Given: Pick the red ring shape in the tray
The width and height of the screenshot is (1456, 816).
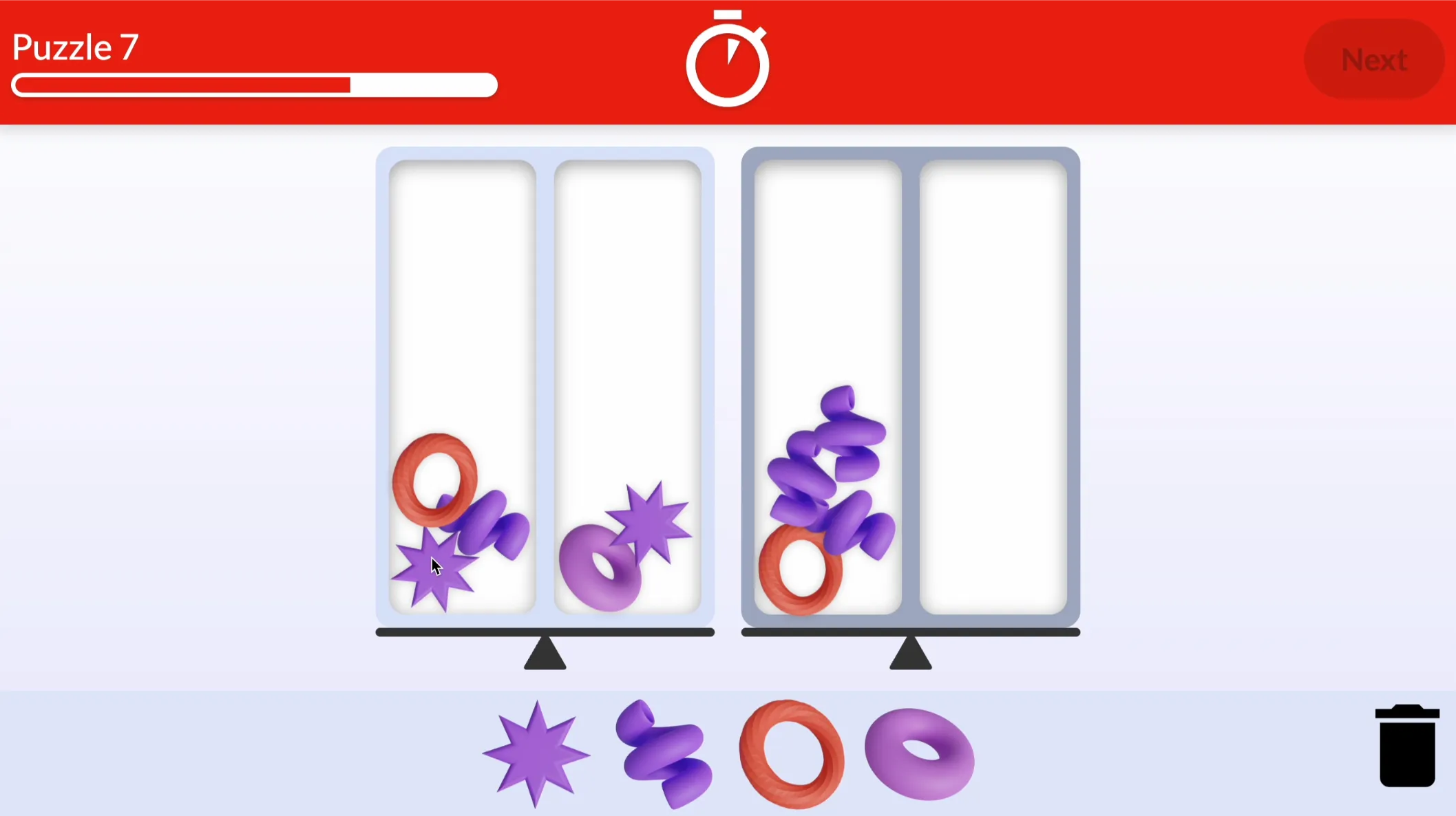Looking at the screenshot, I should pyautogui.click(x=792, y=754).
